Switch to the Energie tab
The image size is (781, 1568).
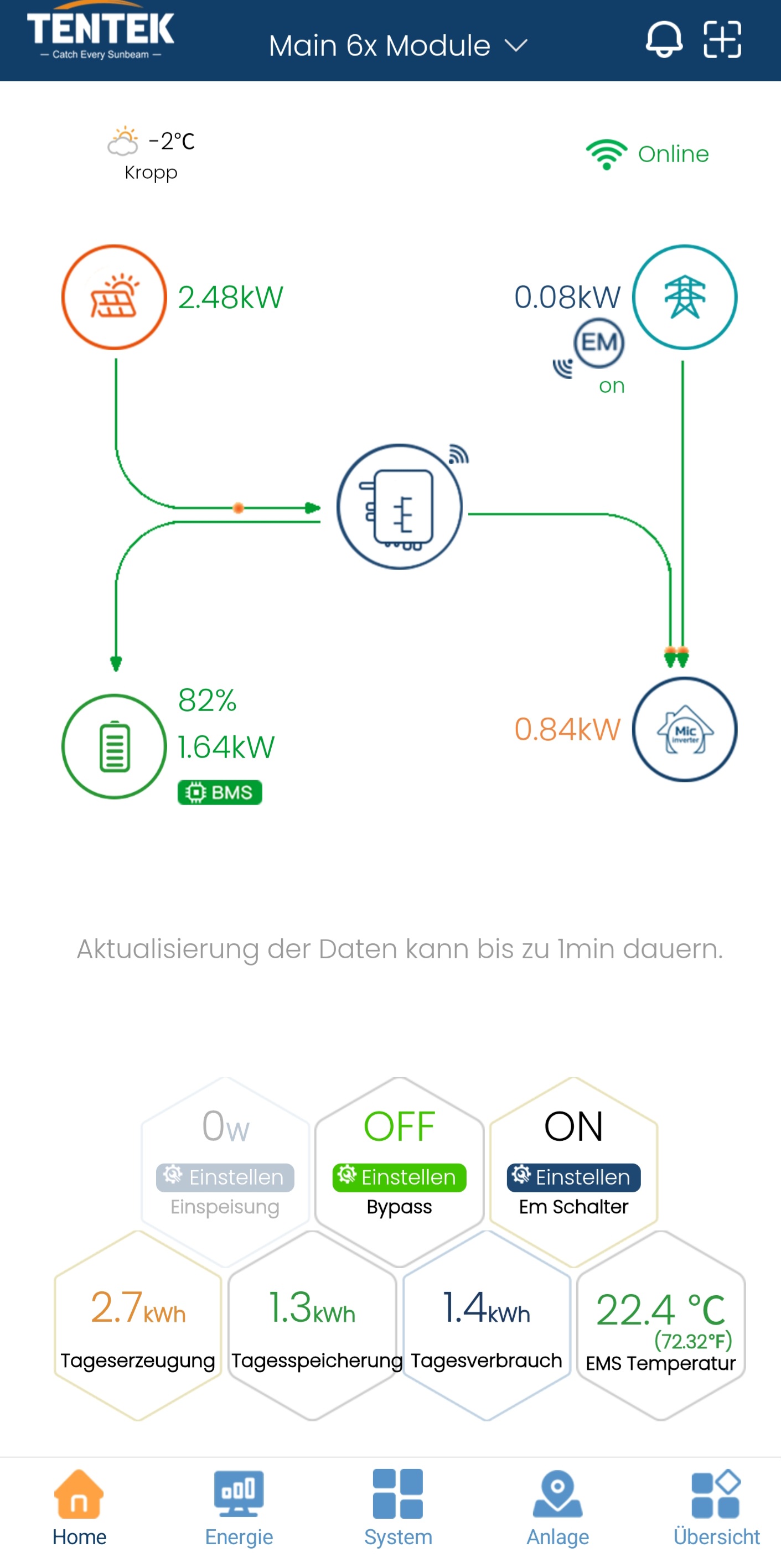(x=239, y=1508)
